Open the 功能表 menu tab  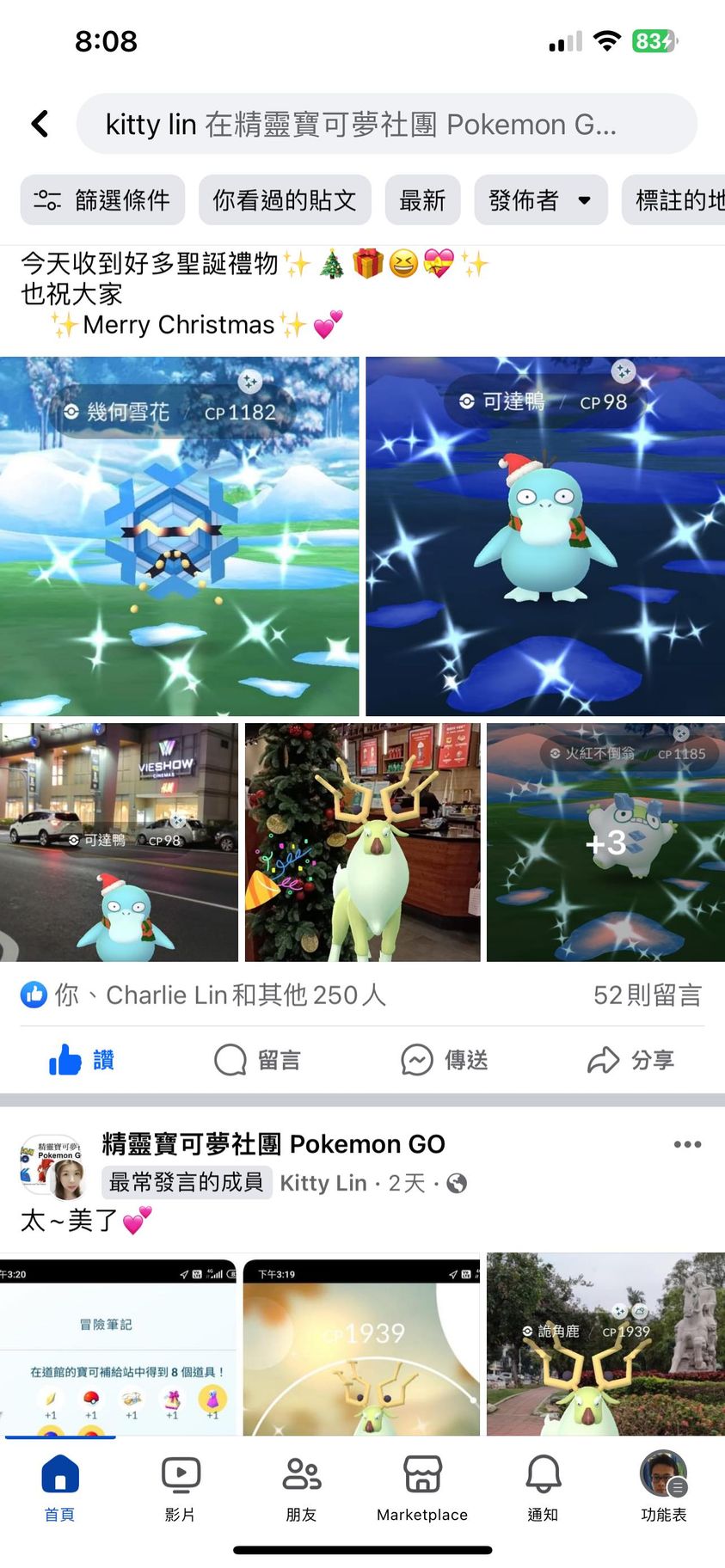663,1488
